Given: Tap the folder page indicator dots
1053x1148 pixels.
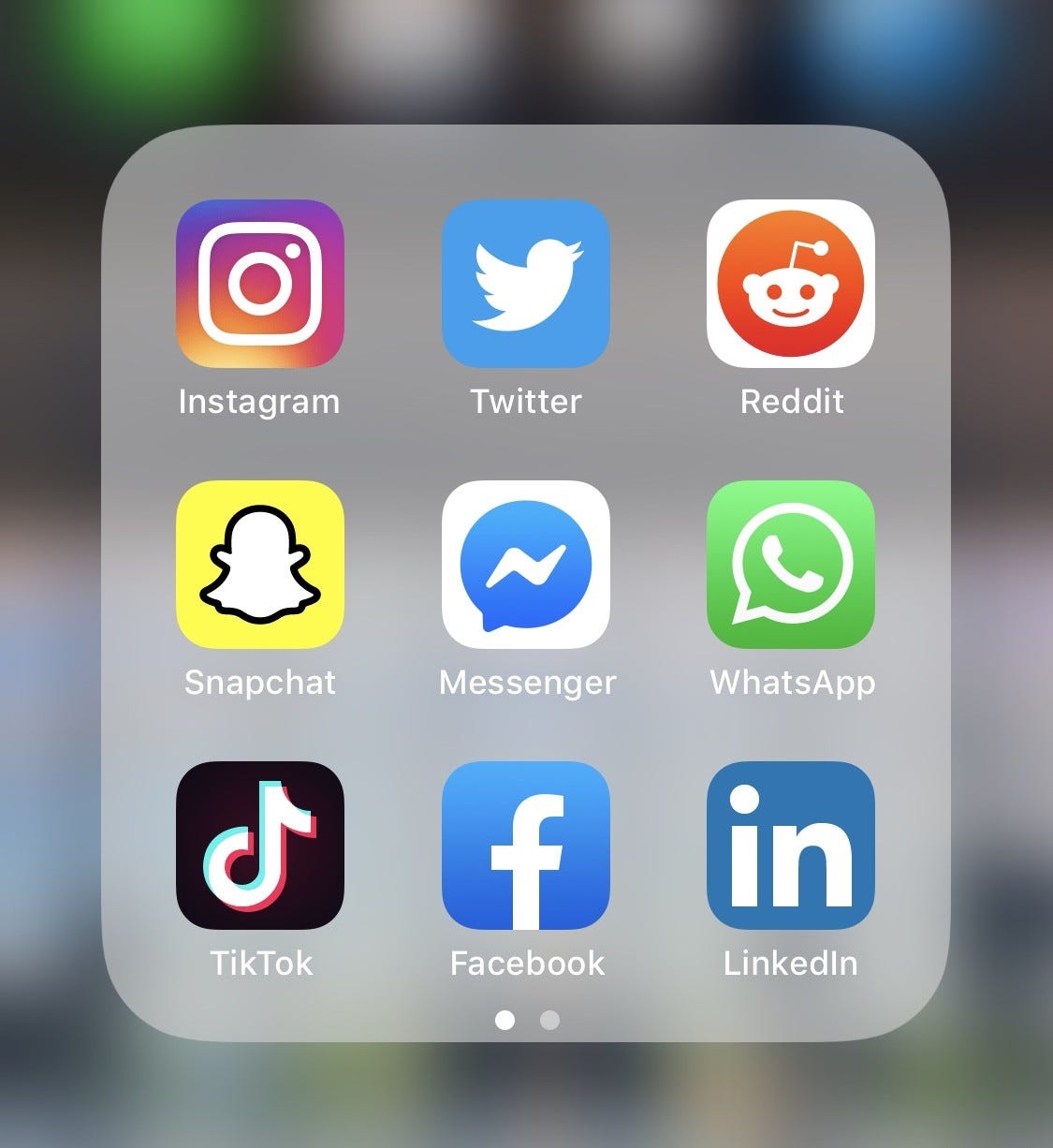Looking at the screenshot, I should [x=527, y=1020].
